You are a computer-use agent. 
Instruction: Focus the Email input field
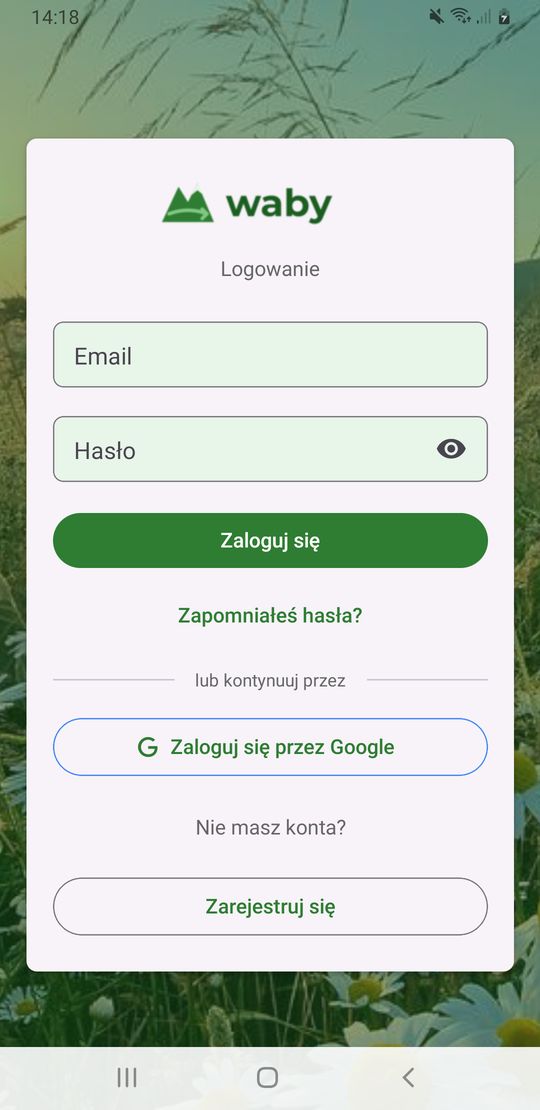pyautogui.click(x=270, y=355)
